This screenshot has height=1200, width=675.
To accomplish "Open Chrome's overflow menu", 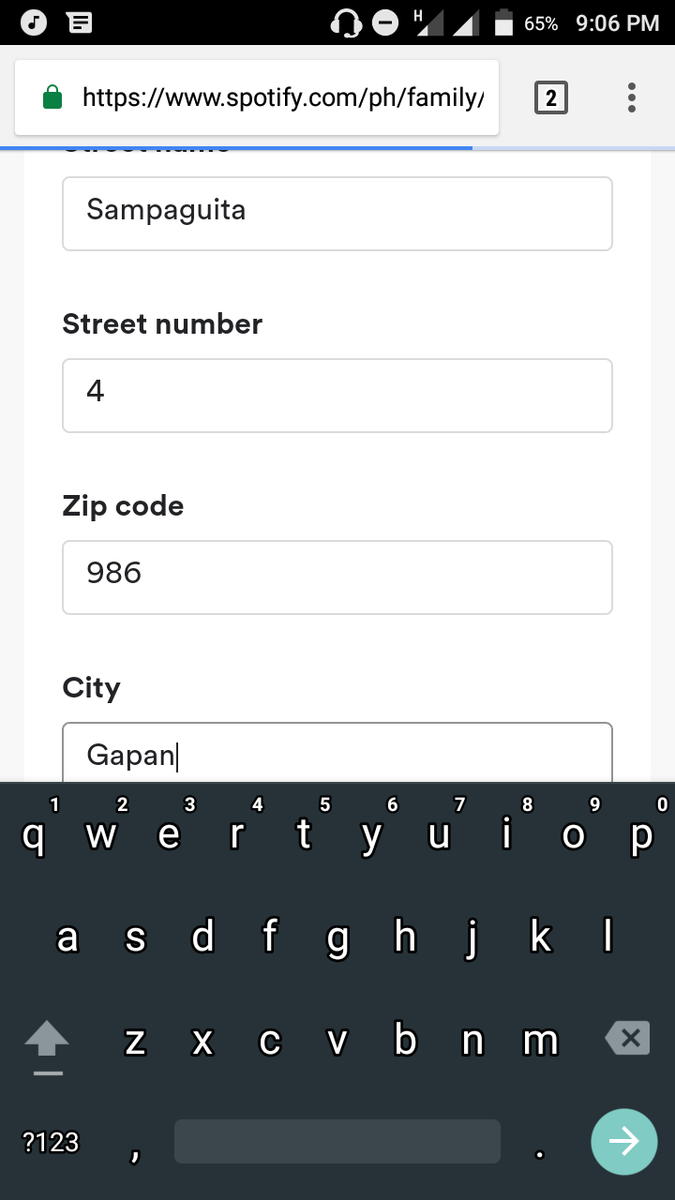I will point(631,98).
